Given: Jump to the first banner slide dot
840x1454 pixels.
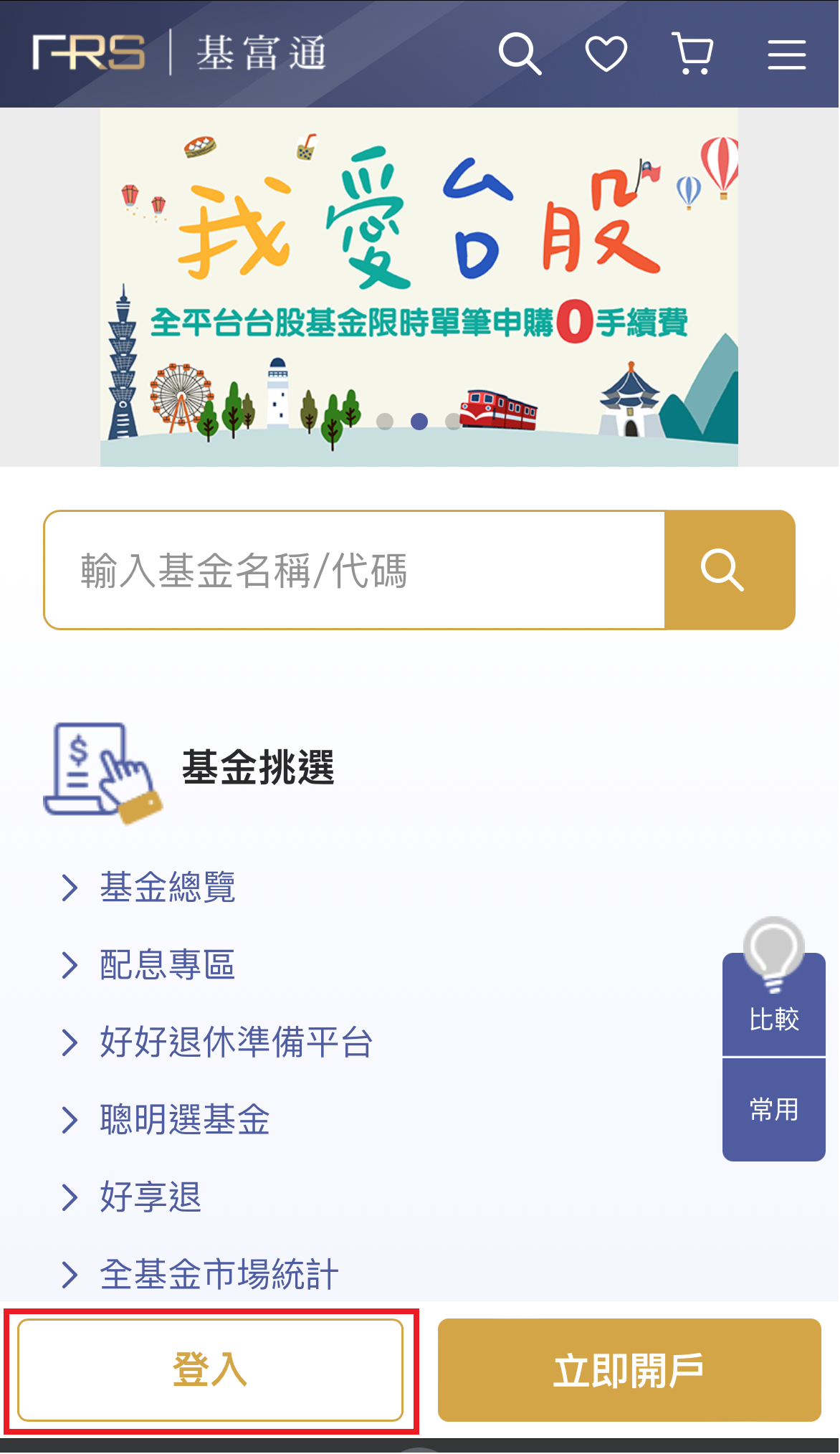Looking at the screenshot, I should (x=385, y=422).
